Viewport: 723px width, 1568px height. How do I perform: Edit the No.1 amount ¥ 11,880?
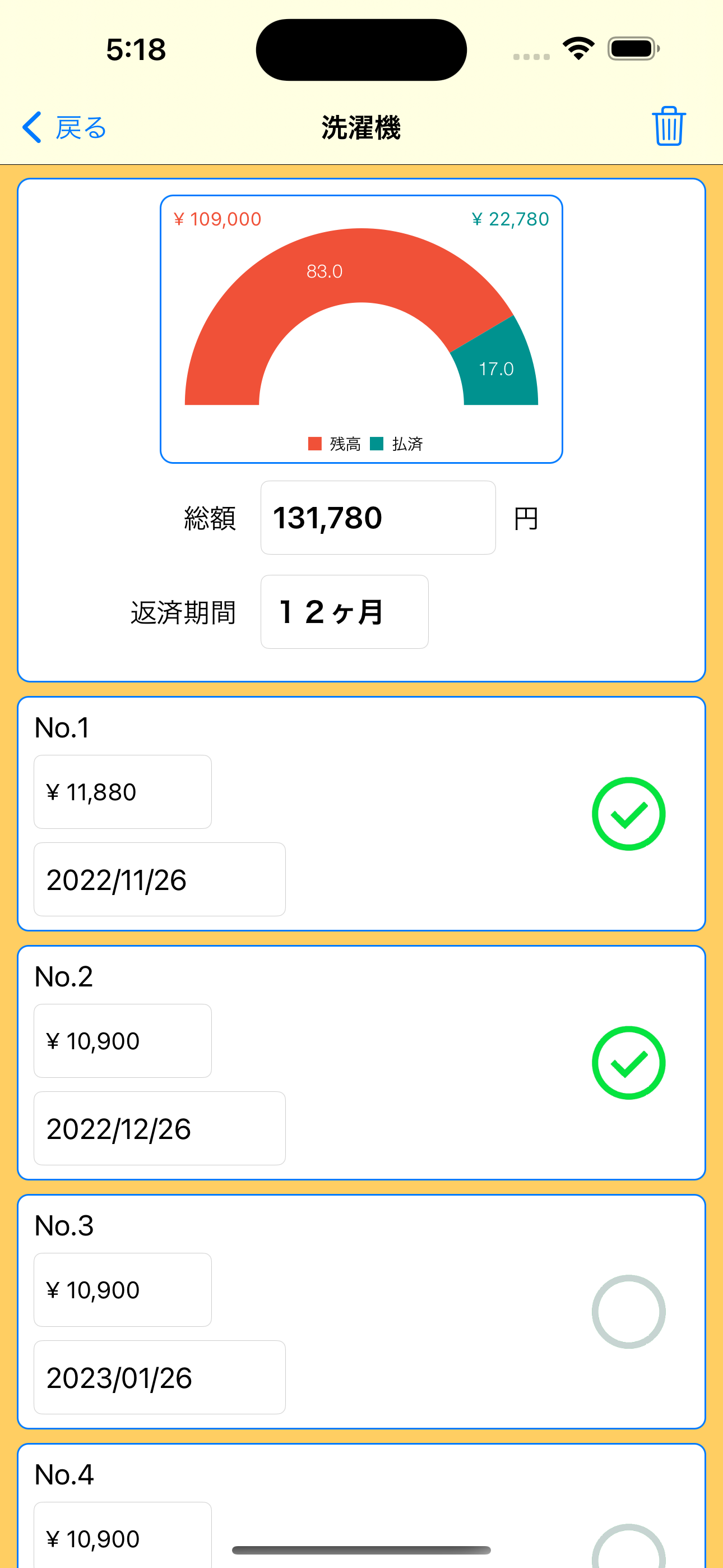coord(122,792)
